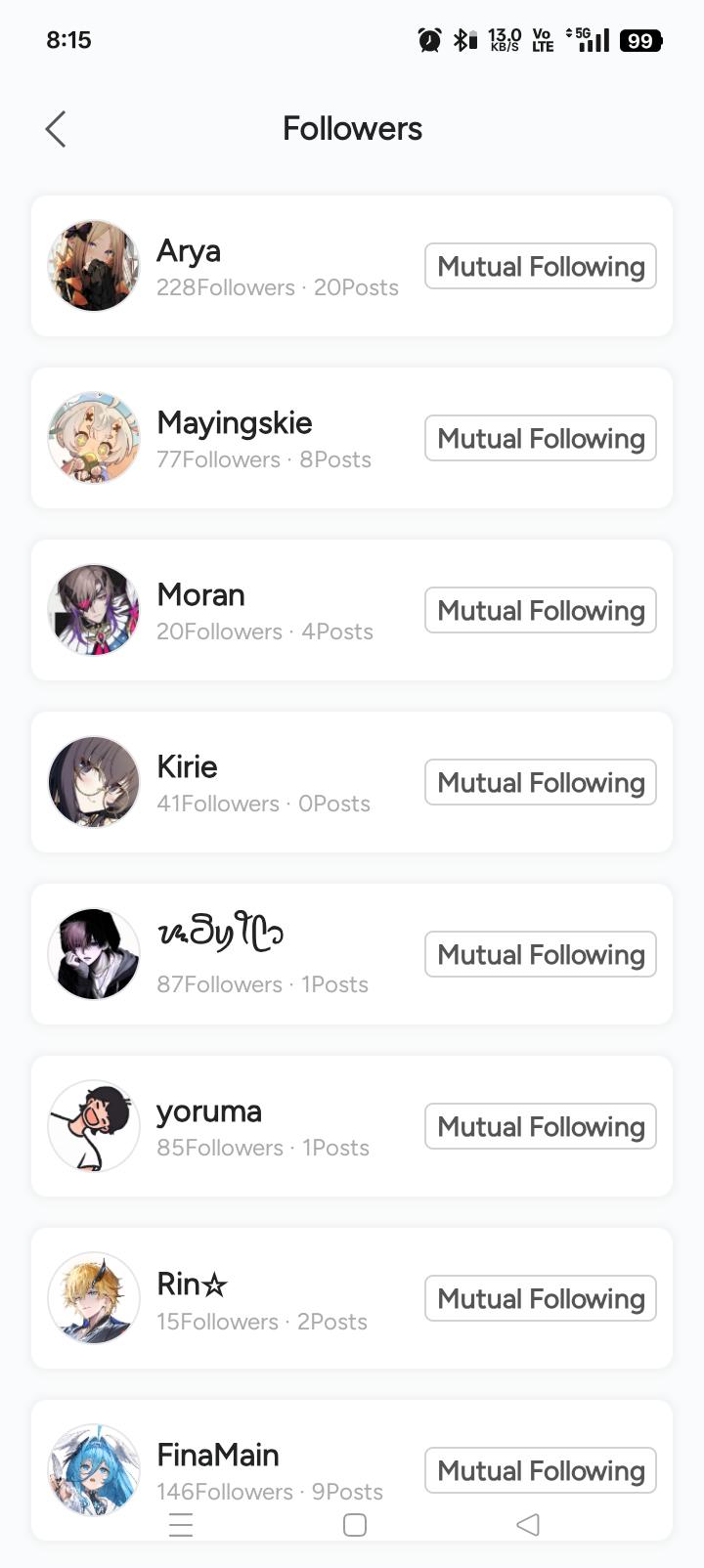Go back from the Followers page
704x1568 pixels.
(56, 129)
